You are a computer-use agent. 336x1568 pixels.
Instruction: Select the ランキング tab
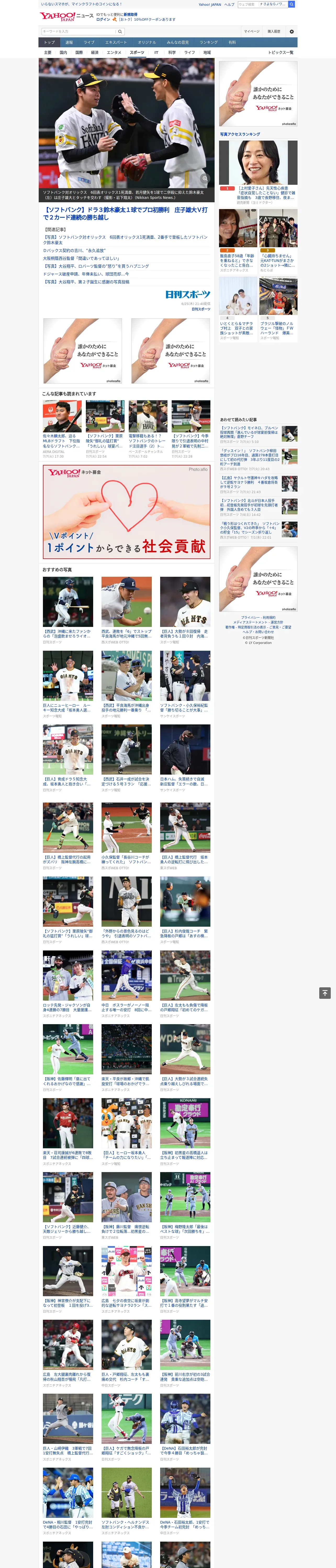pos(209,43)
